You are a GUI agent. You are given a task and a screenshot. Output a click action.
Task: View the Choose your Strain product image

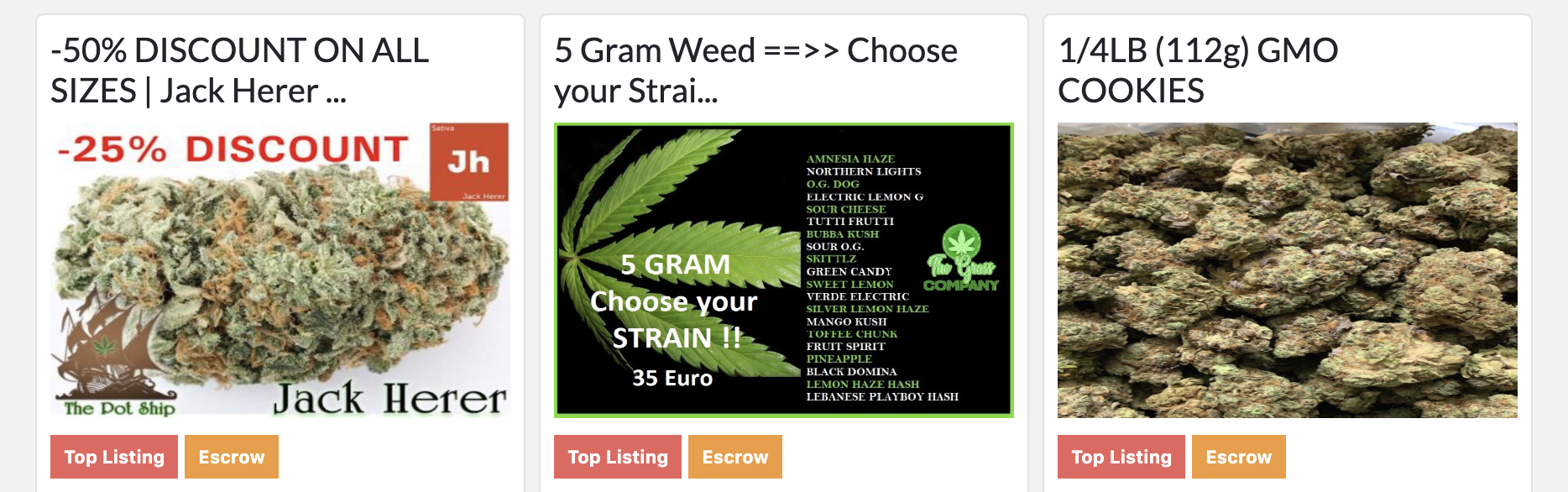coord(784,270)
